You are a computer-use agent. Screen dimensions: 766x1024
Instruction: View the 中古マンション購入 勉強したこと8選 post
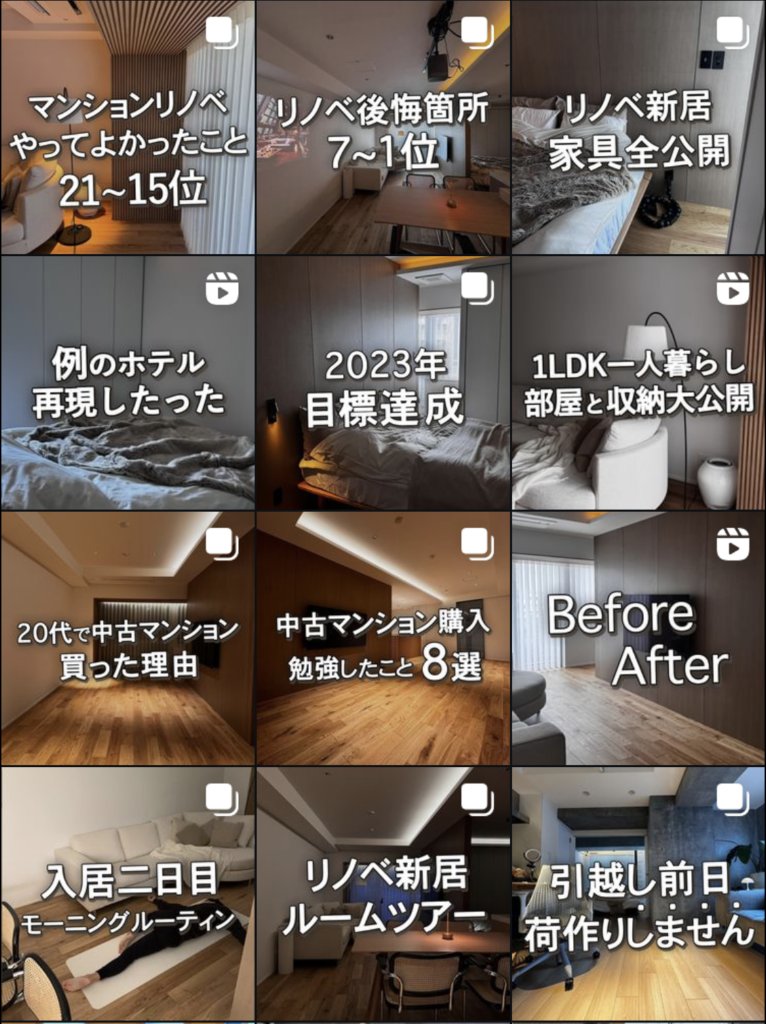[383, 638]
